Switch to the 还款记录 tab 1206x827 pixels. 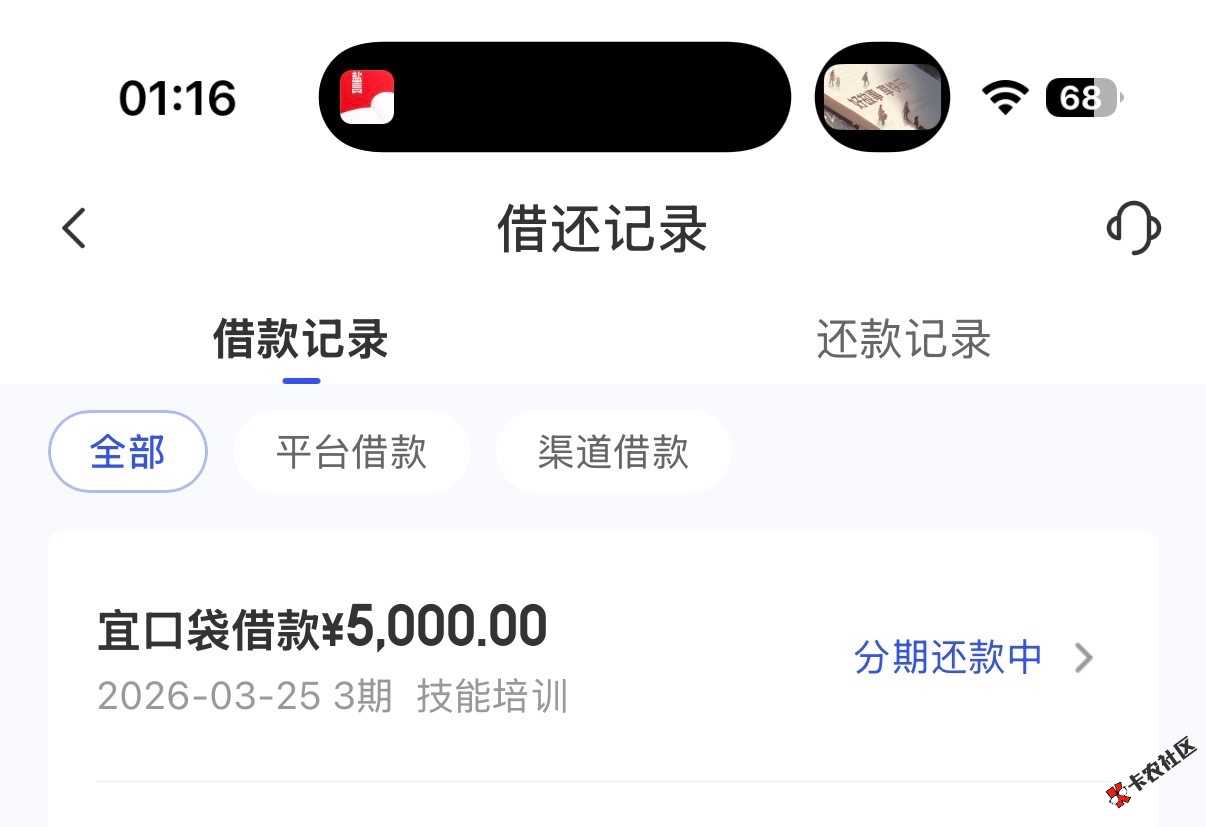tap(903, 340)
